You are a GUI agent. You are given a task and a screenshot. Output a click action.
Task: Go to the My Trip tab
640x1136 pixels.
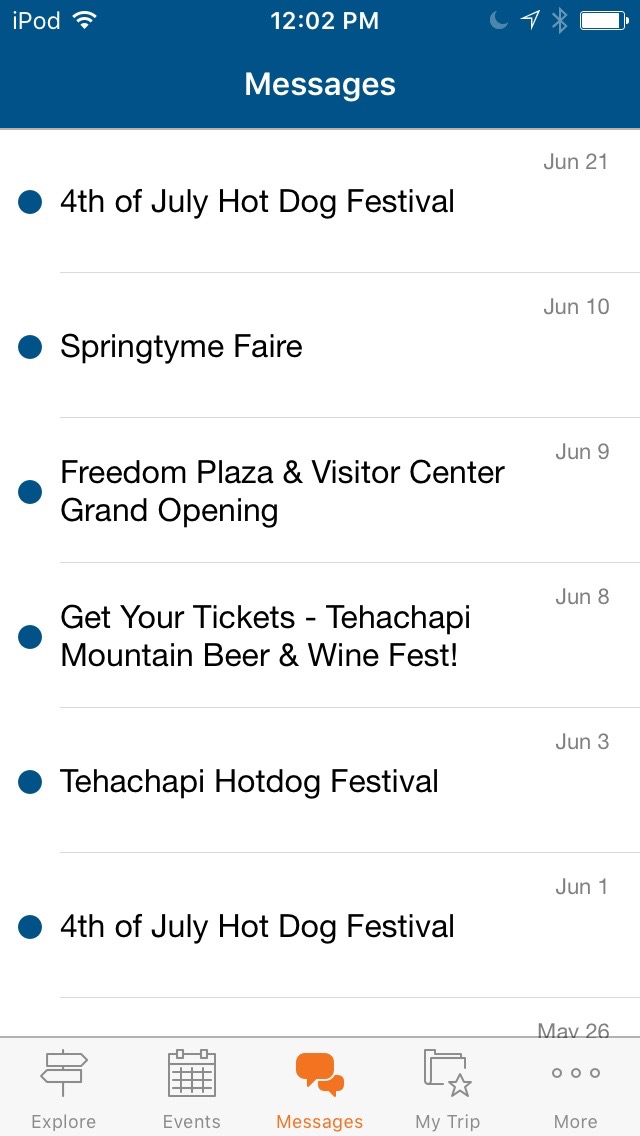[x=448, y=1088]
